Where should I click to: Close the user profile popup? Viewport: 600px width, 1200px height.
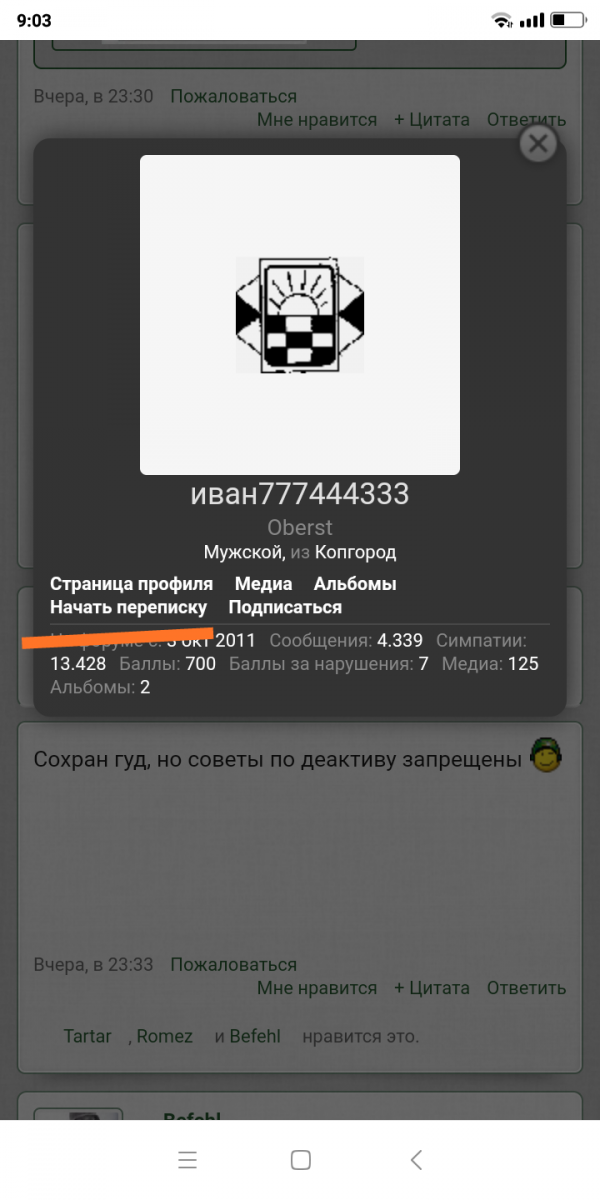pos(538,144)
